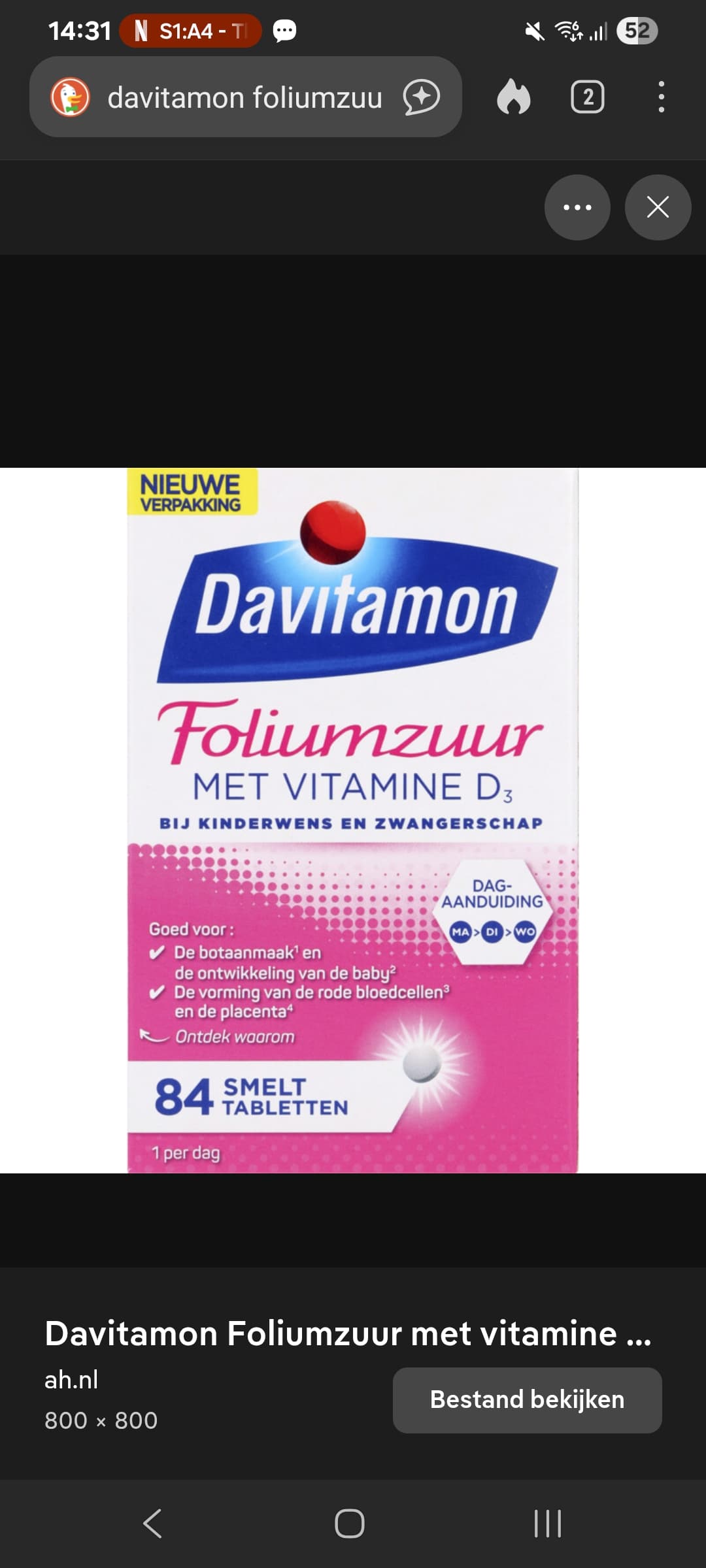Tap the Bestand bekijken button
The image size is (706, 1568).
pyautogui.click(x=527, y=1400)
